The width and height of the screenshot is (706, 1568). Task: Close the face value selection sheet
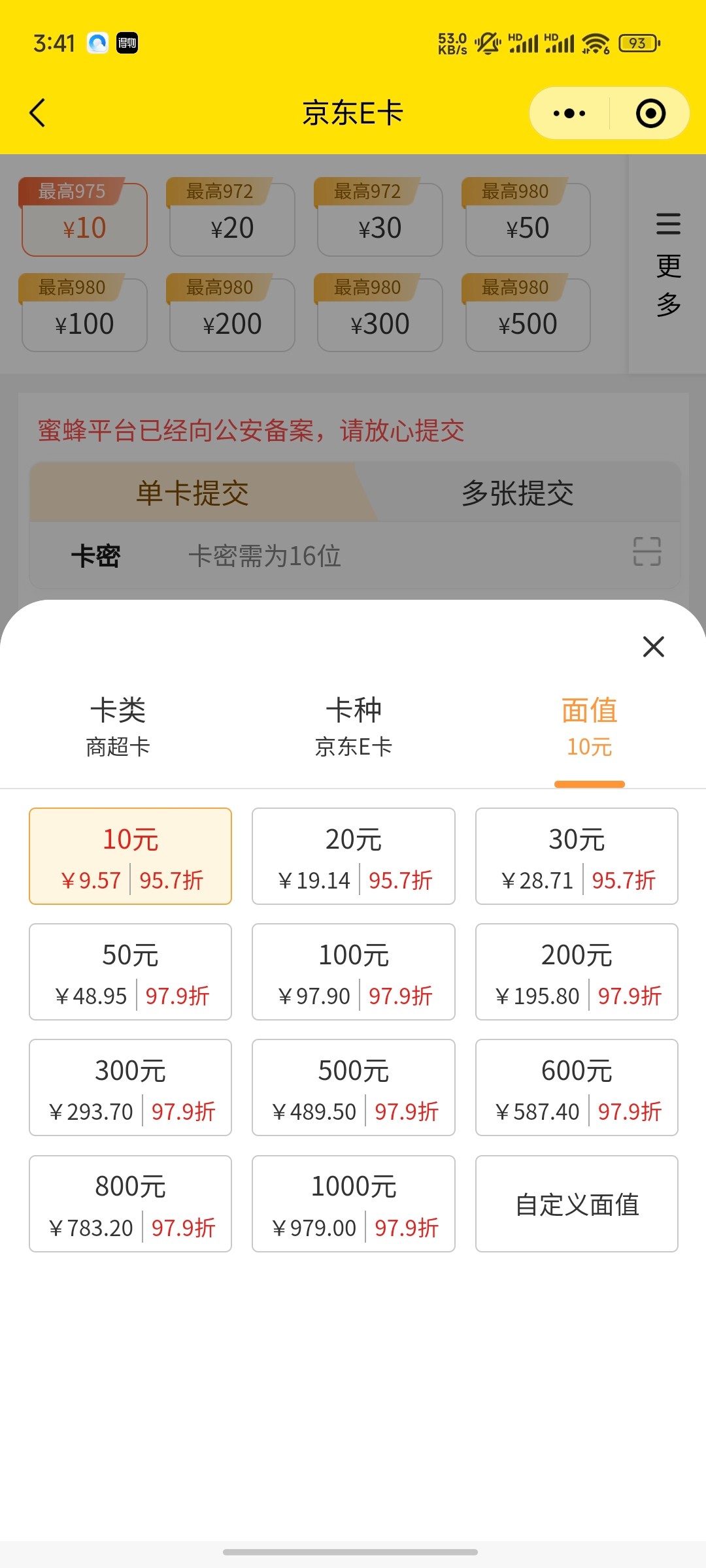653,647
